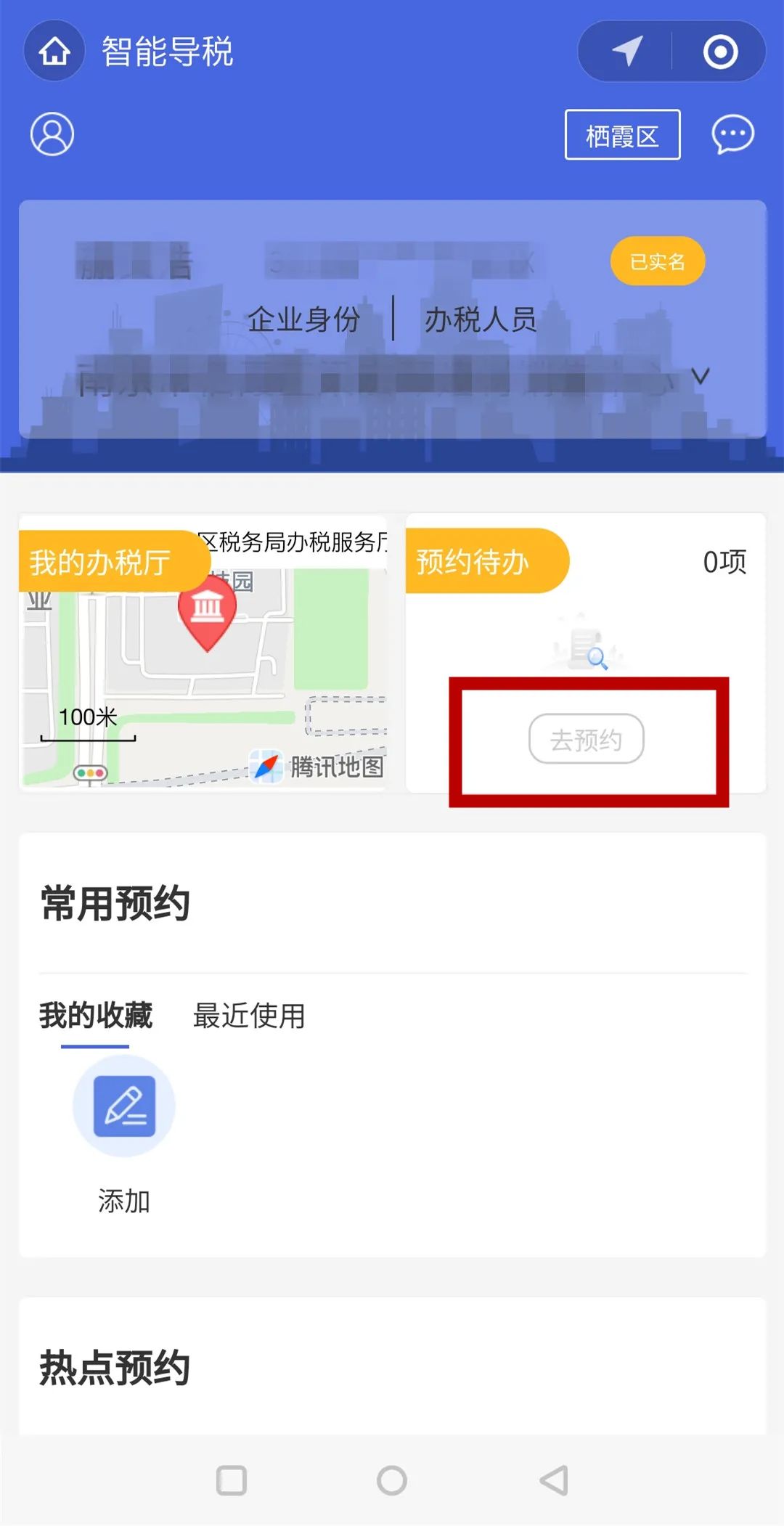Change the district via the 栖霞区 button

click(622, 135)
